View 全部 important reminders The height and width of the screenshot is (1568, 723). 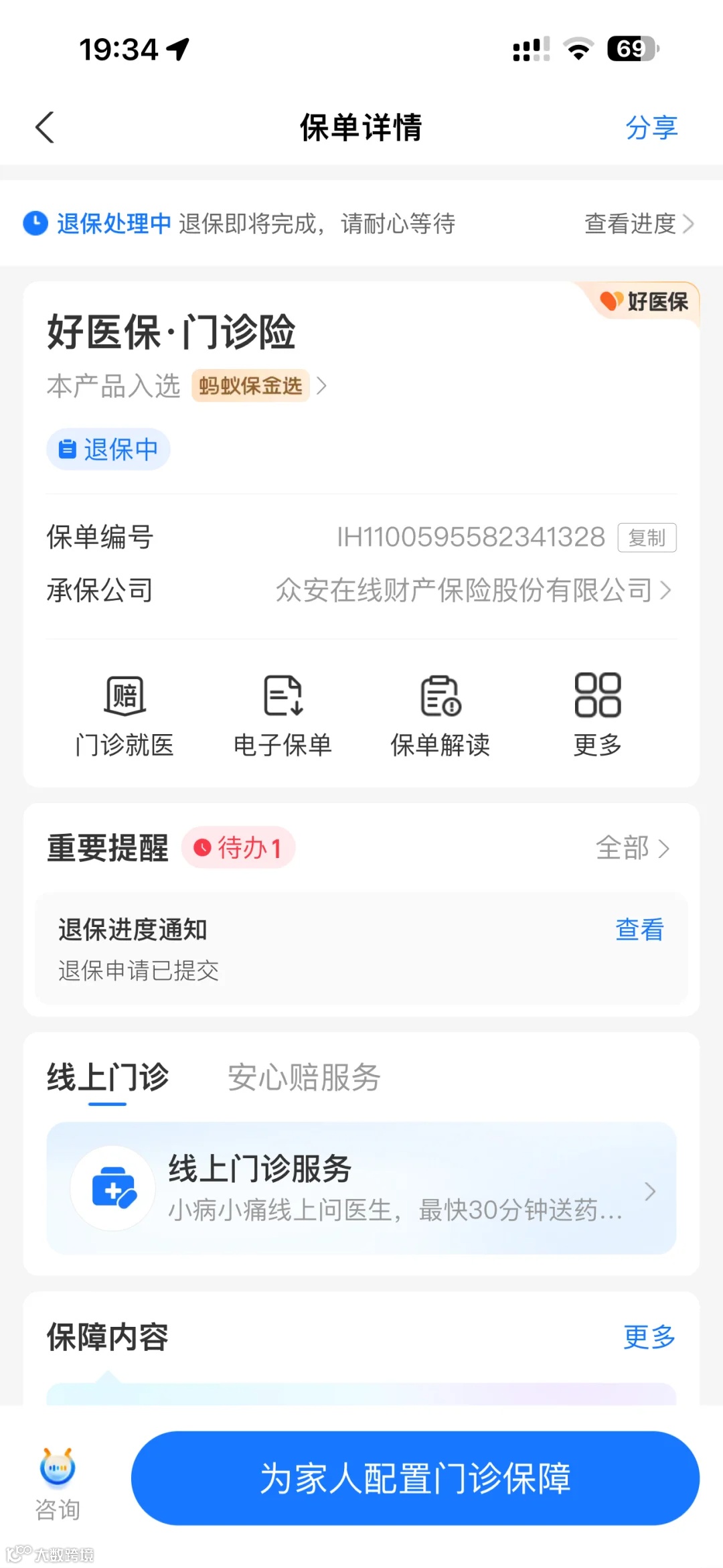pos(633,848)
